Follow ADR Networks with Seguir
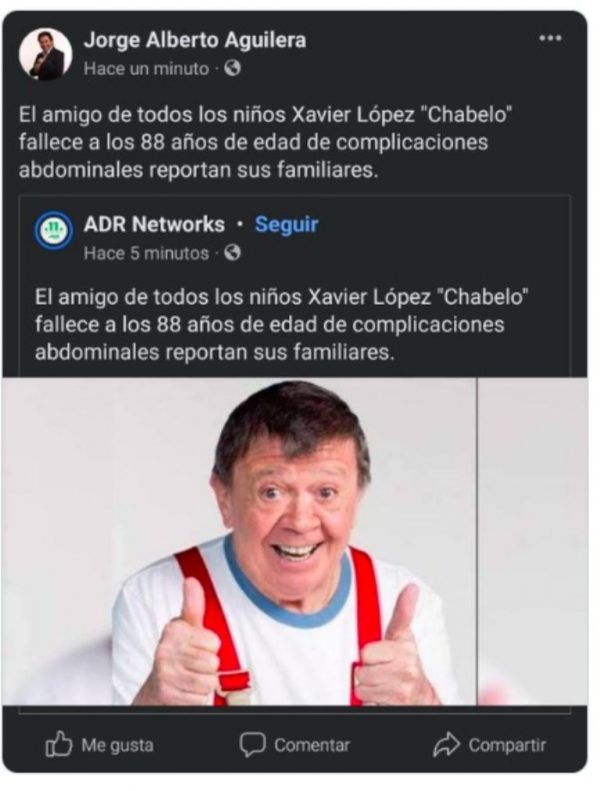 pos(286,224)
